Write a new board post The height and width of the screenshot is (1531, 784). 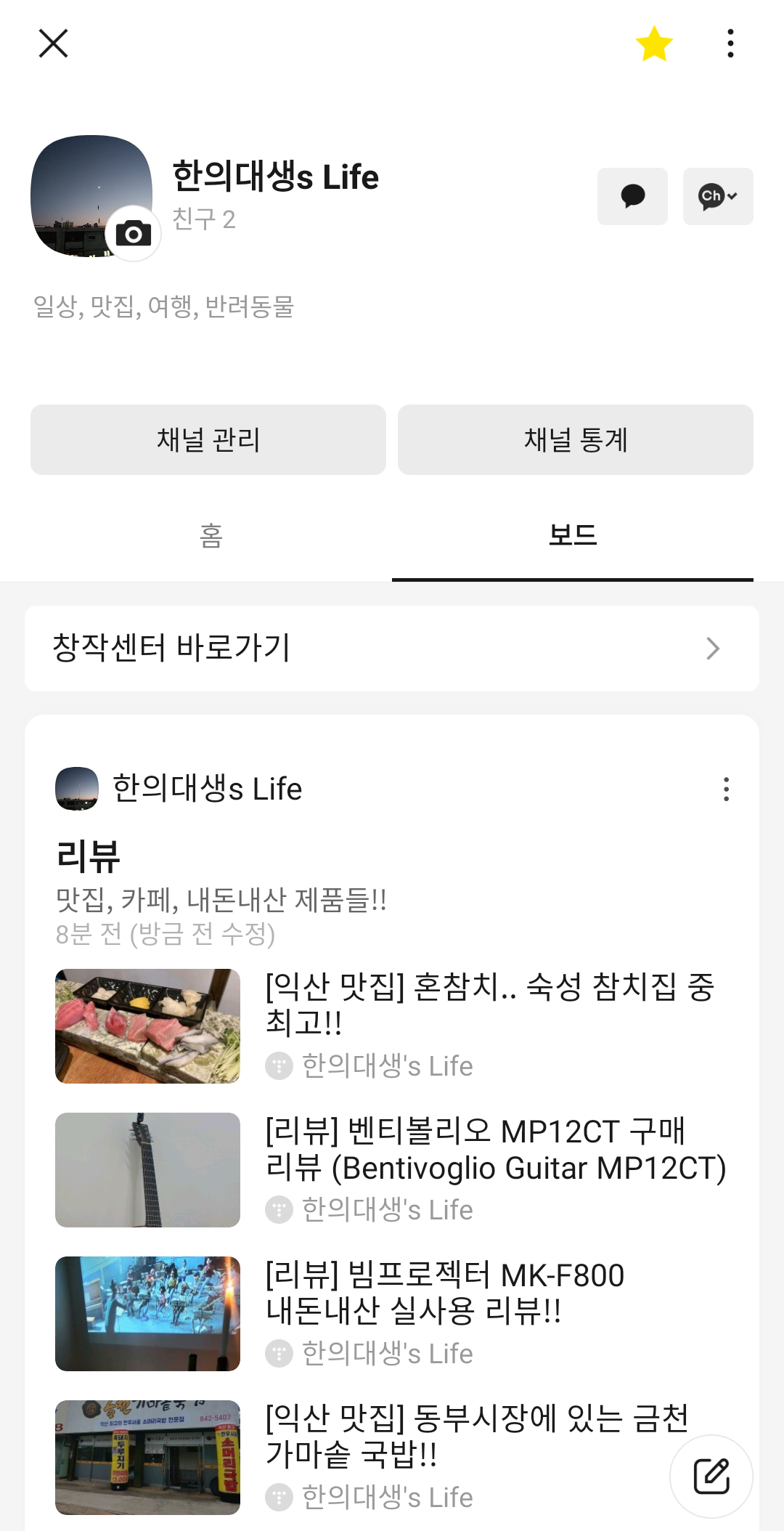[x=711, y=1476]
